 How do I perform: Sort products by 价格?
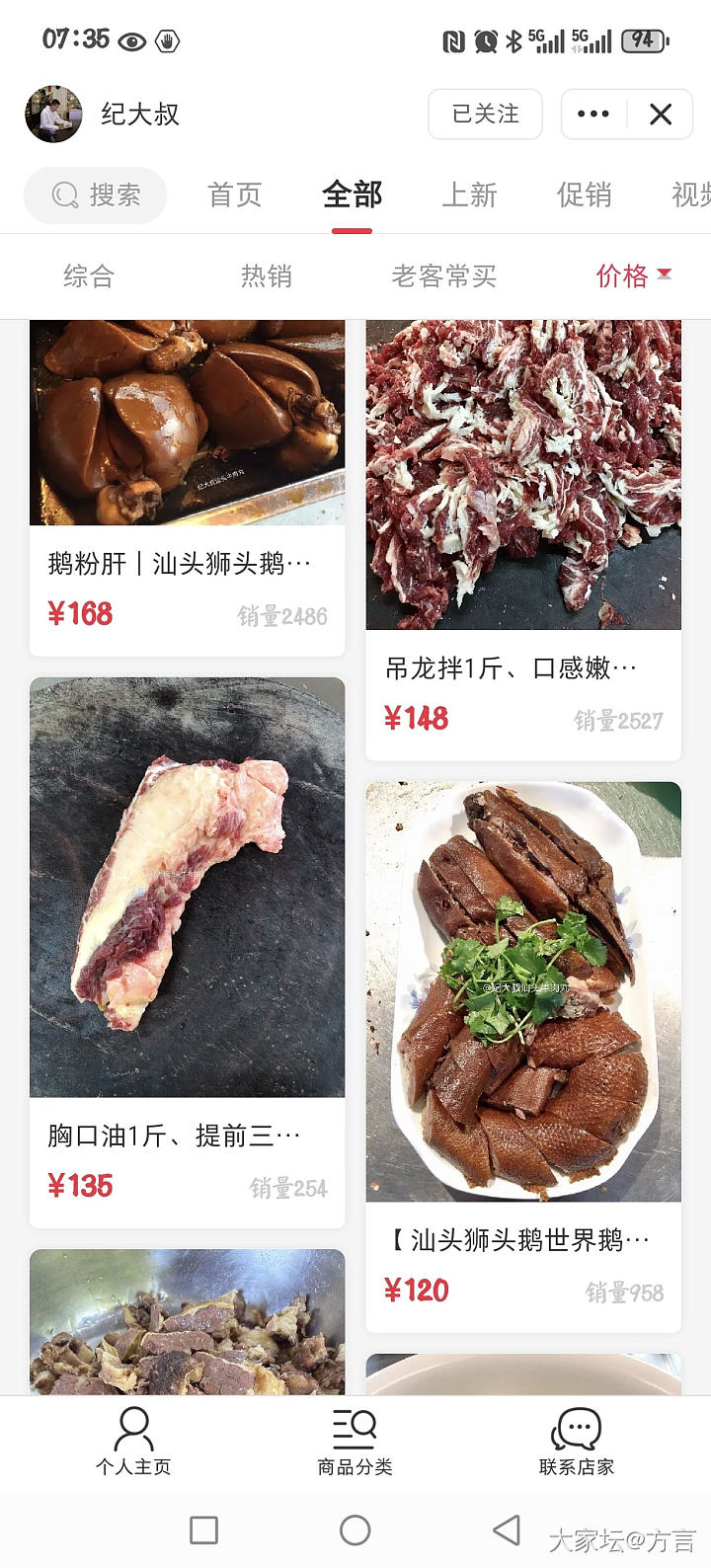632,276
